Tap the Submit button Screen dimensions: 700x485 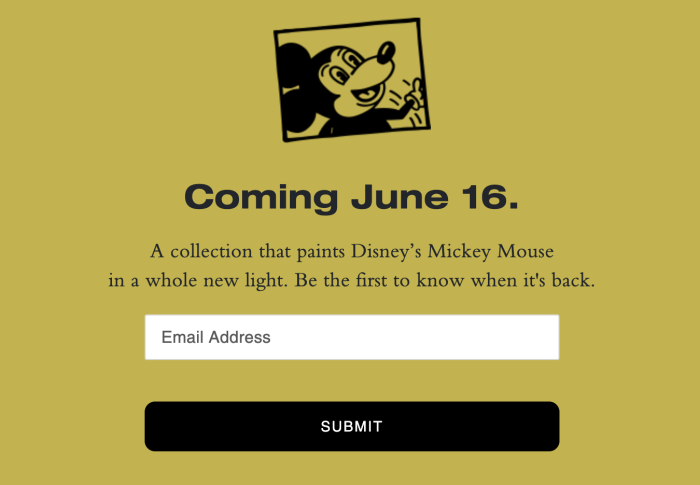pos(351,426)
